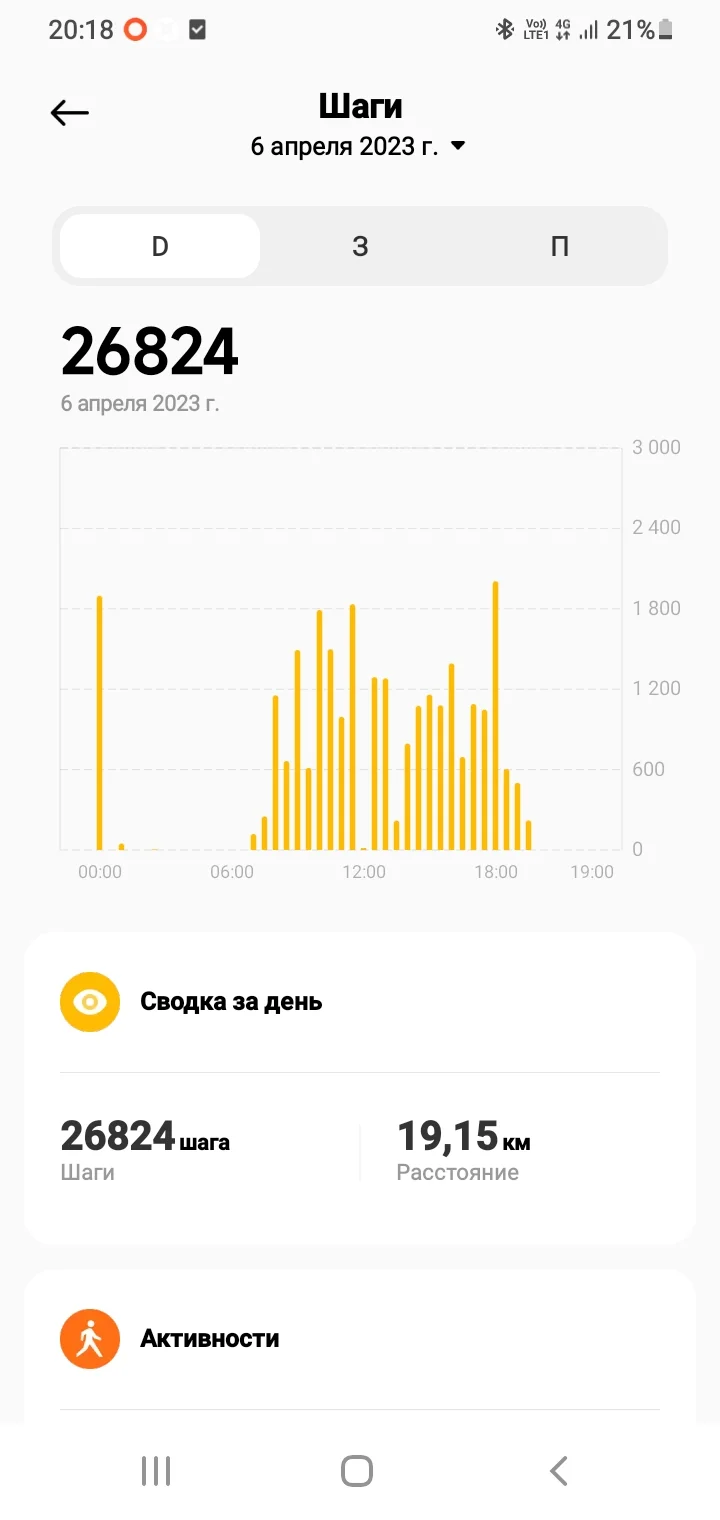The height and width of the screenshot is (1520, 720).
Task: Open recent apps from navigation bar
Action: pos(156,1471)
